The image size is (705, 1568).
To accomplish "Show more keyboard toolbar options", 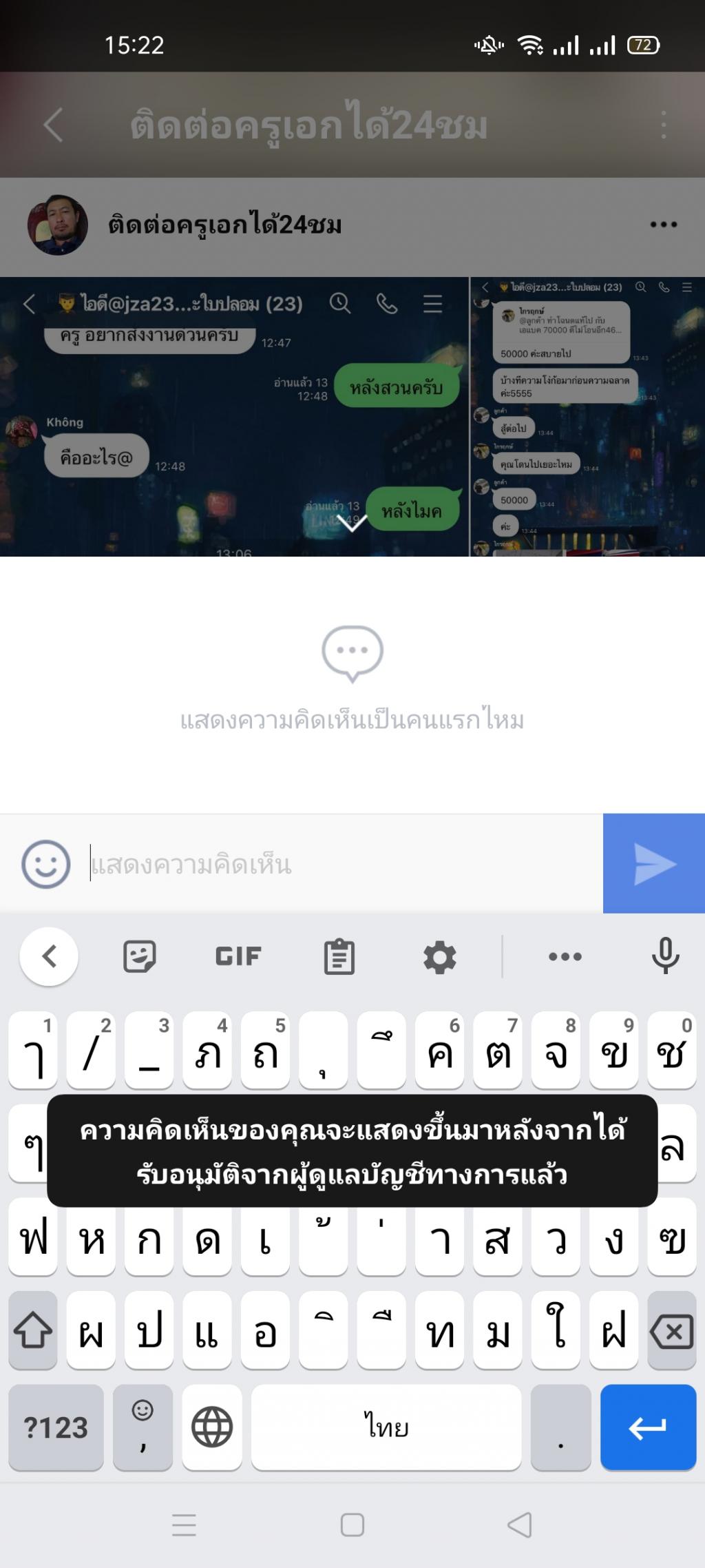I will (565, 956).
